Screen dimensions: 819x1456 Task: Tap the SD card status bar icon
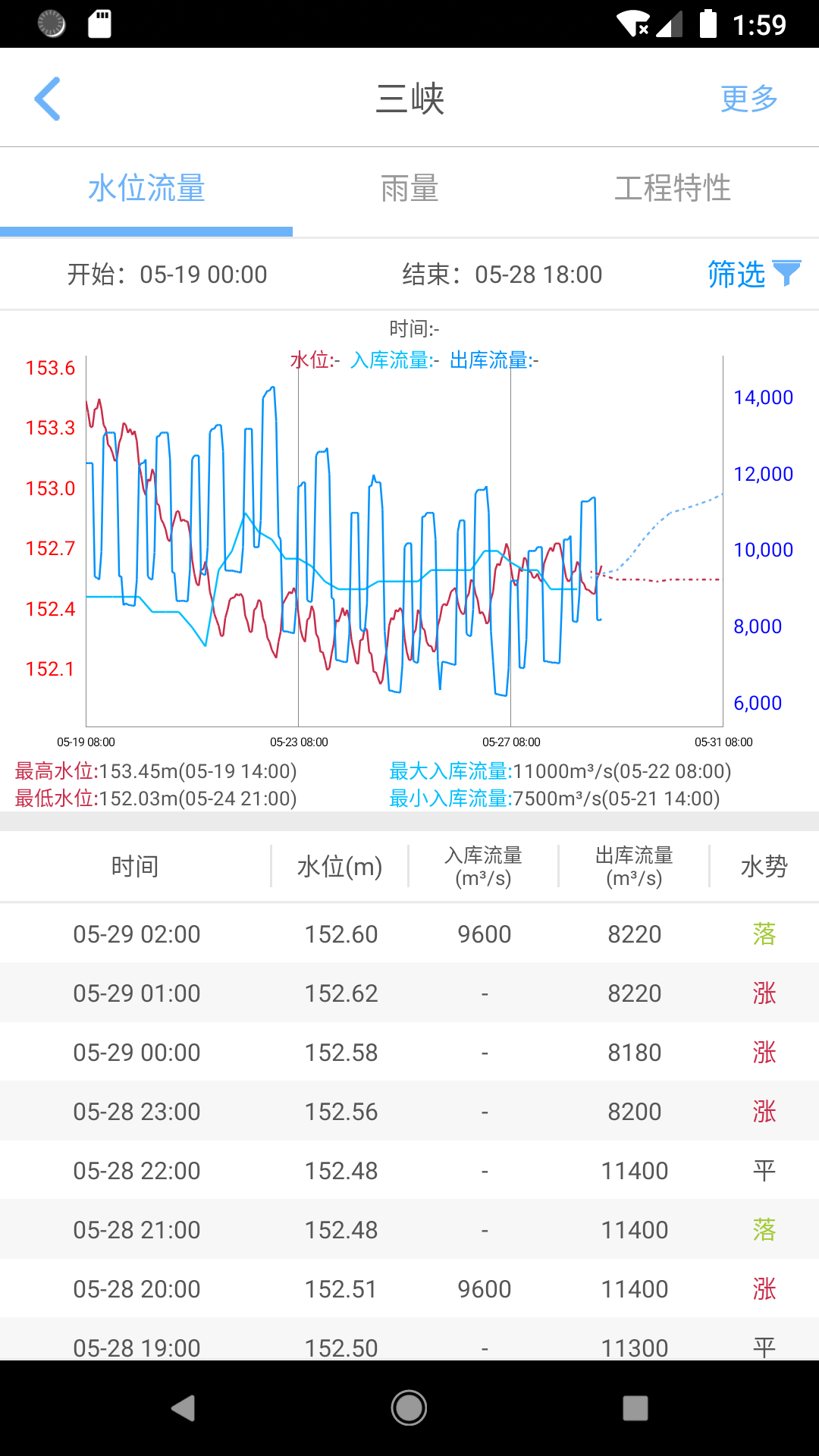(99, 23)
